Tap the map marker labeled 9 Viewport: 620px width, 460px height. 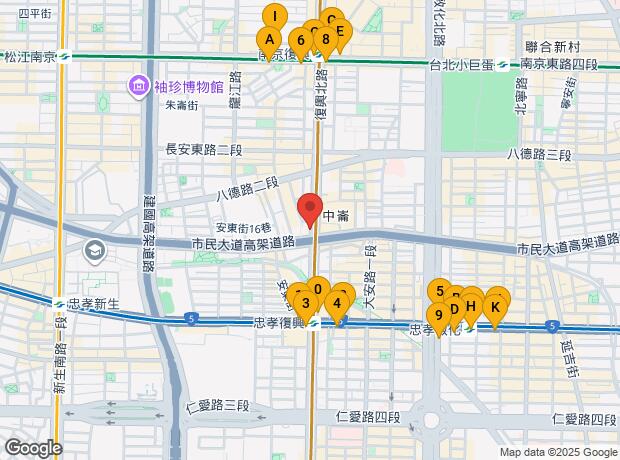click(x=439, y=315)
